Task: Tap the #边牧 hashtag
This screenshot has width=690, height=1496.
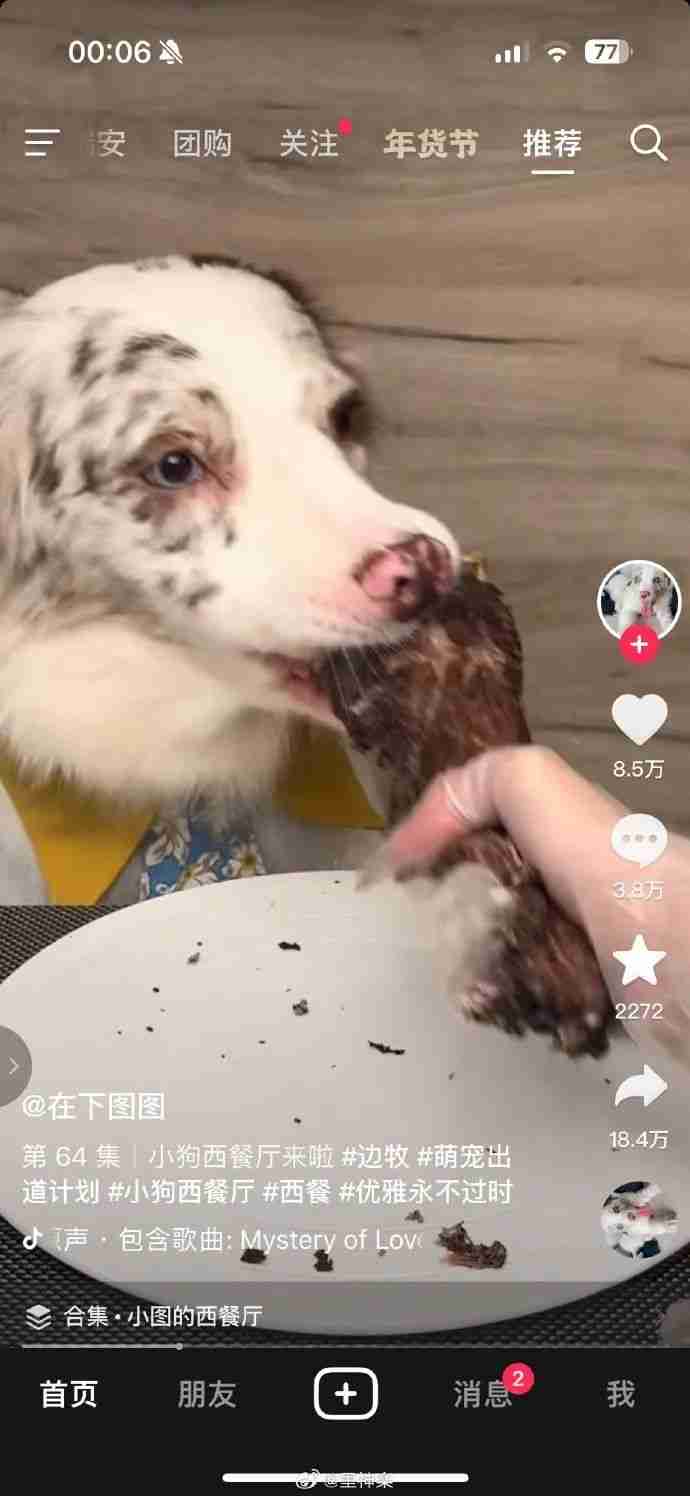Action: 376,1157
